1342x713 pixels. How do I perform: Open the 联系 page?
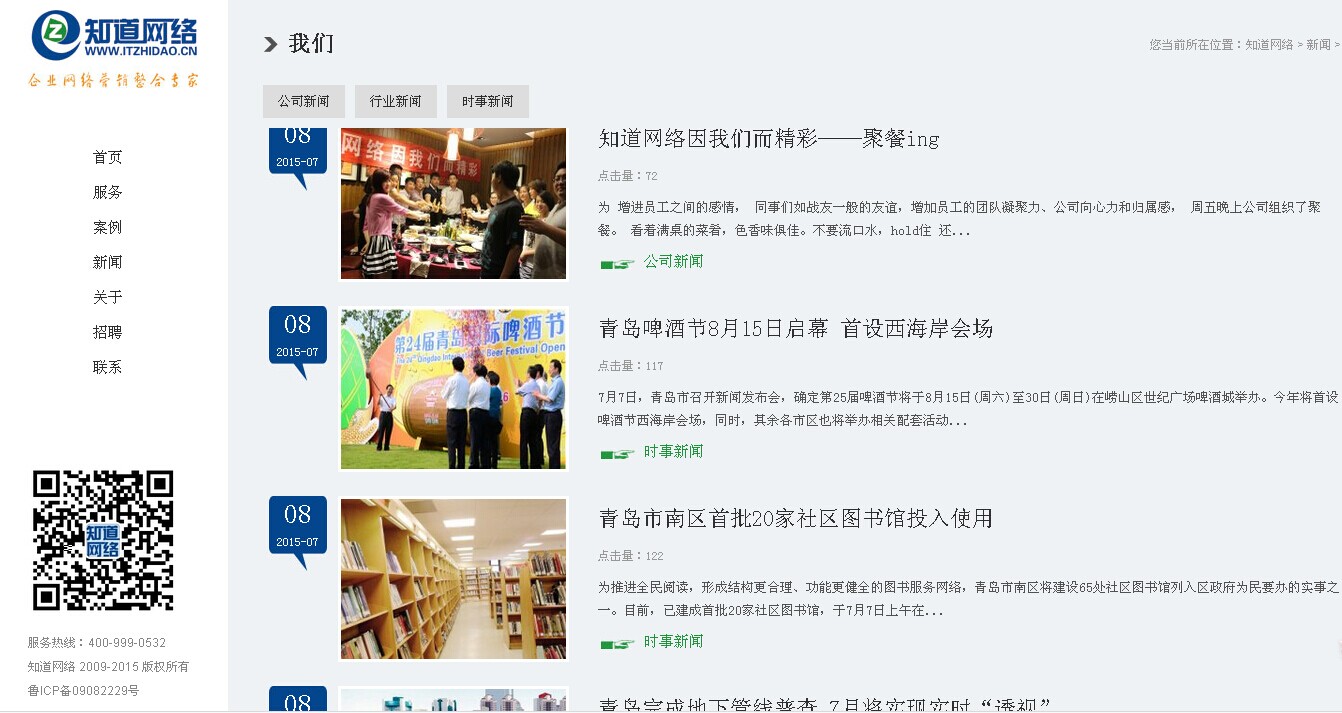pyautogui.click(x=107, y=367)
